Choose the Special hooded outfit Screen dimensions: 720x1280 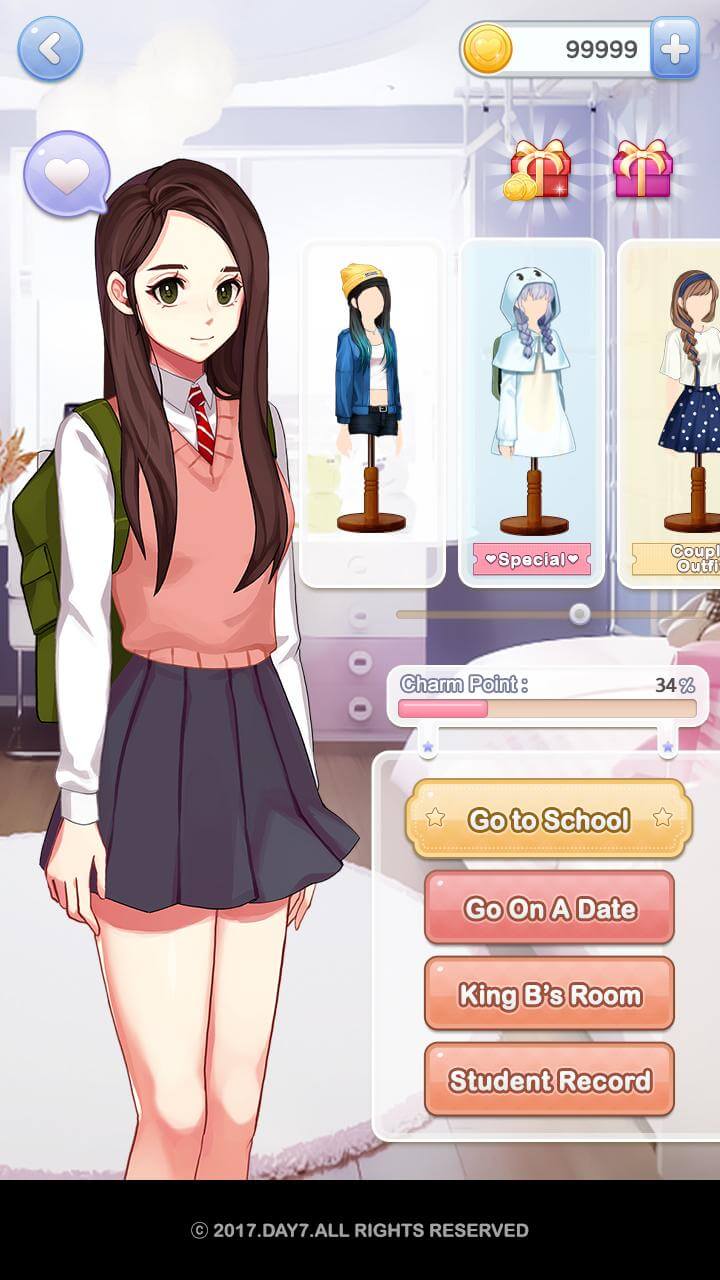pyautogui.click(x=532, y=410)
